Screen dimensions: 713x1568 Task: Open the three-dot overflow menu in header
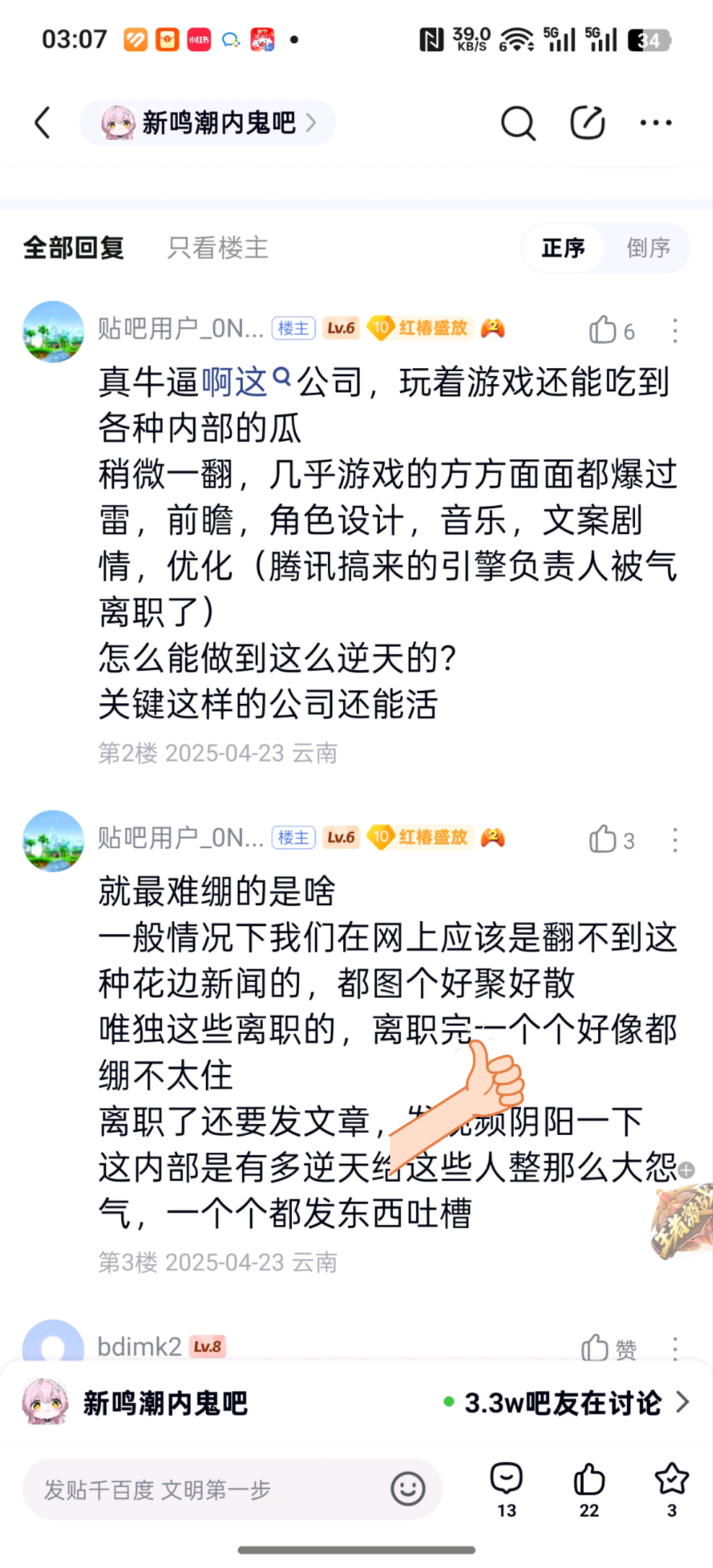[655, 123]
